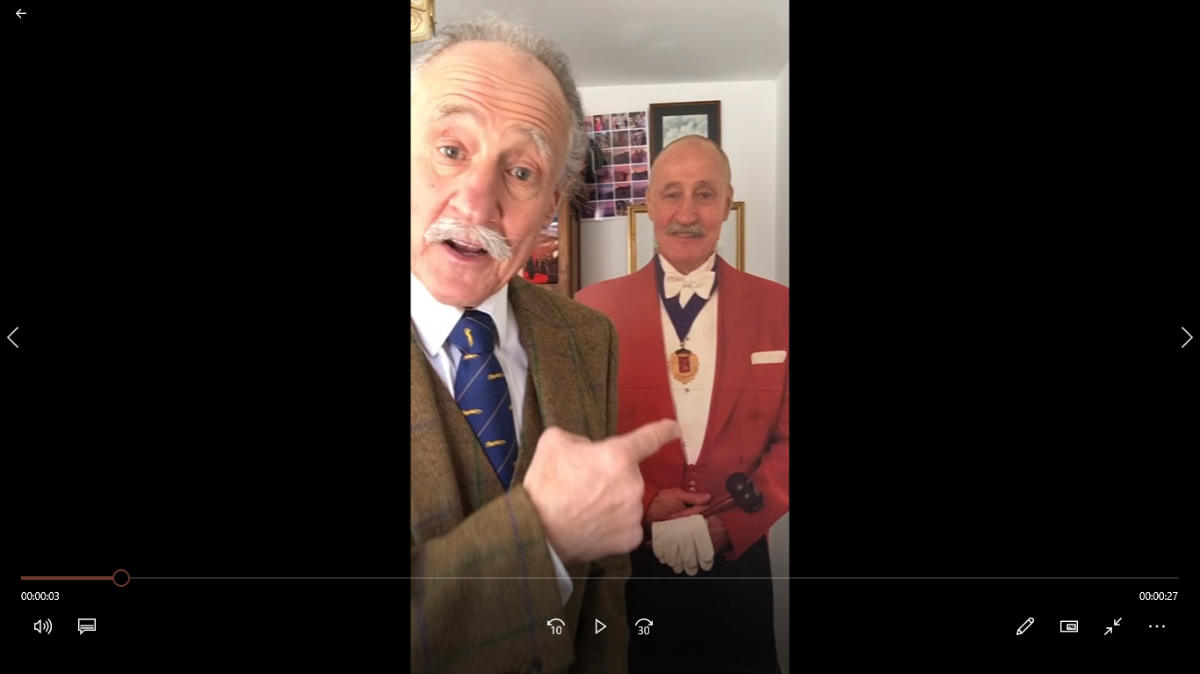The width and height of the screenshot is (1200, 674).
Task: Open the more options menu
Action: pos(1157,626)
